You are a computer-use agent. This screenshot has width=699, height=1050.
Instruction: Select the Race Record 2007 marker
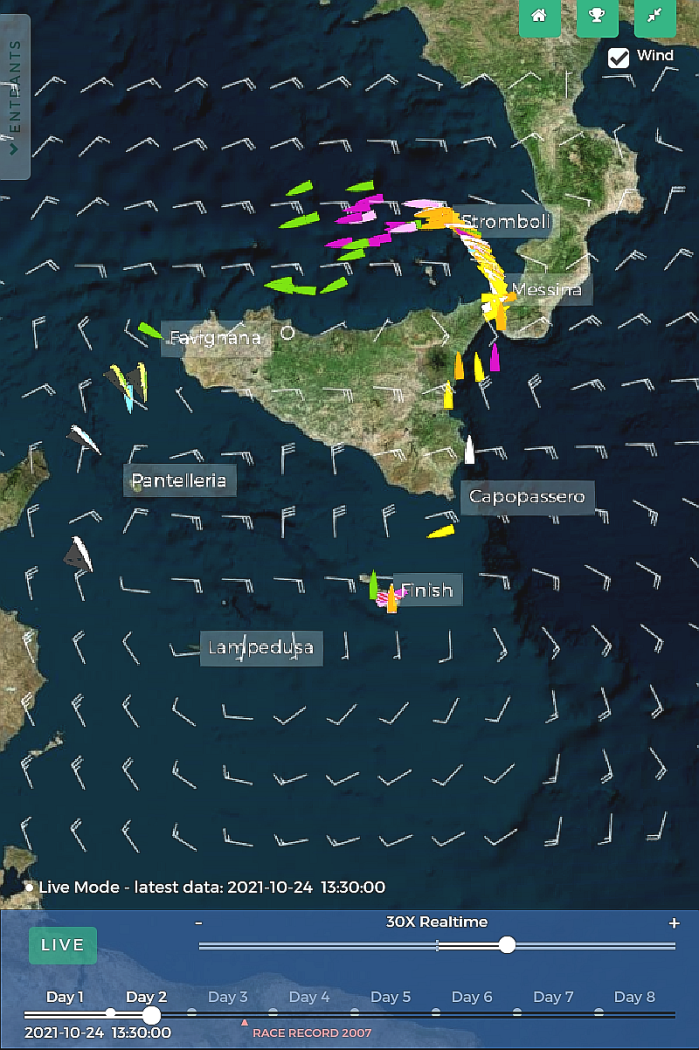(245, 1022)
